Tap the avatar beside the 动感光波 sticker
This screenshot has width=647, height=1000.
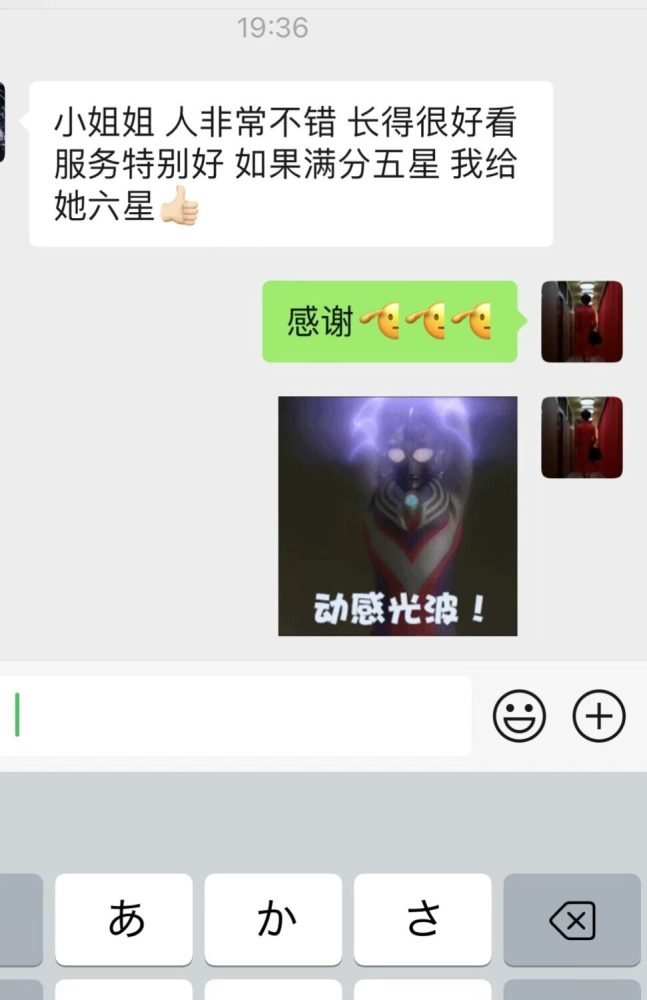point(581,437)
